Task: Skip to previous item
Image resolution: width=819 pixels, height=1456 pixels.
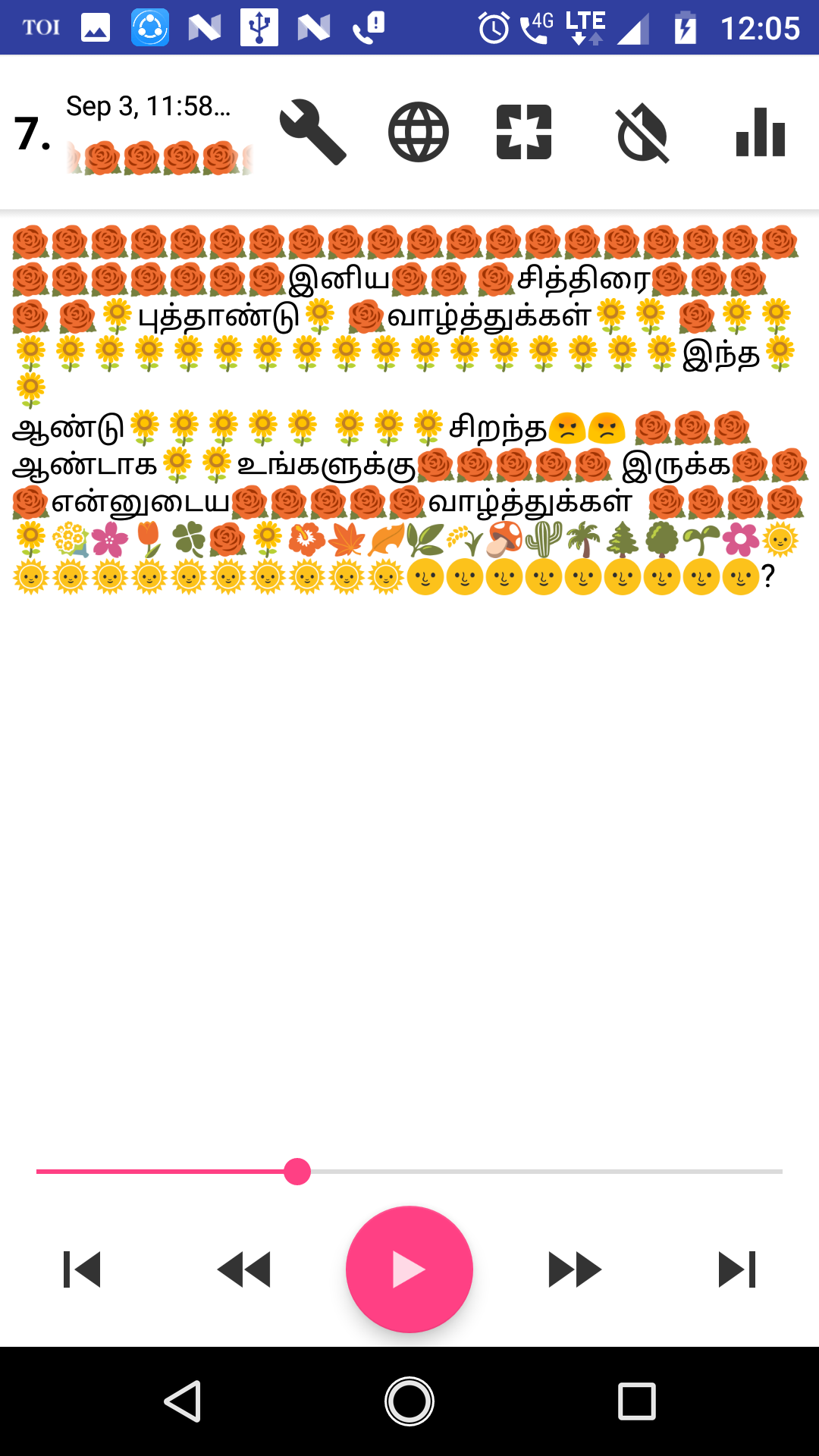Action: pyautogui.click(x=82, y=1269)
